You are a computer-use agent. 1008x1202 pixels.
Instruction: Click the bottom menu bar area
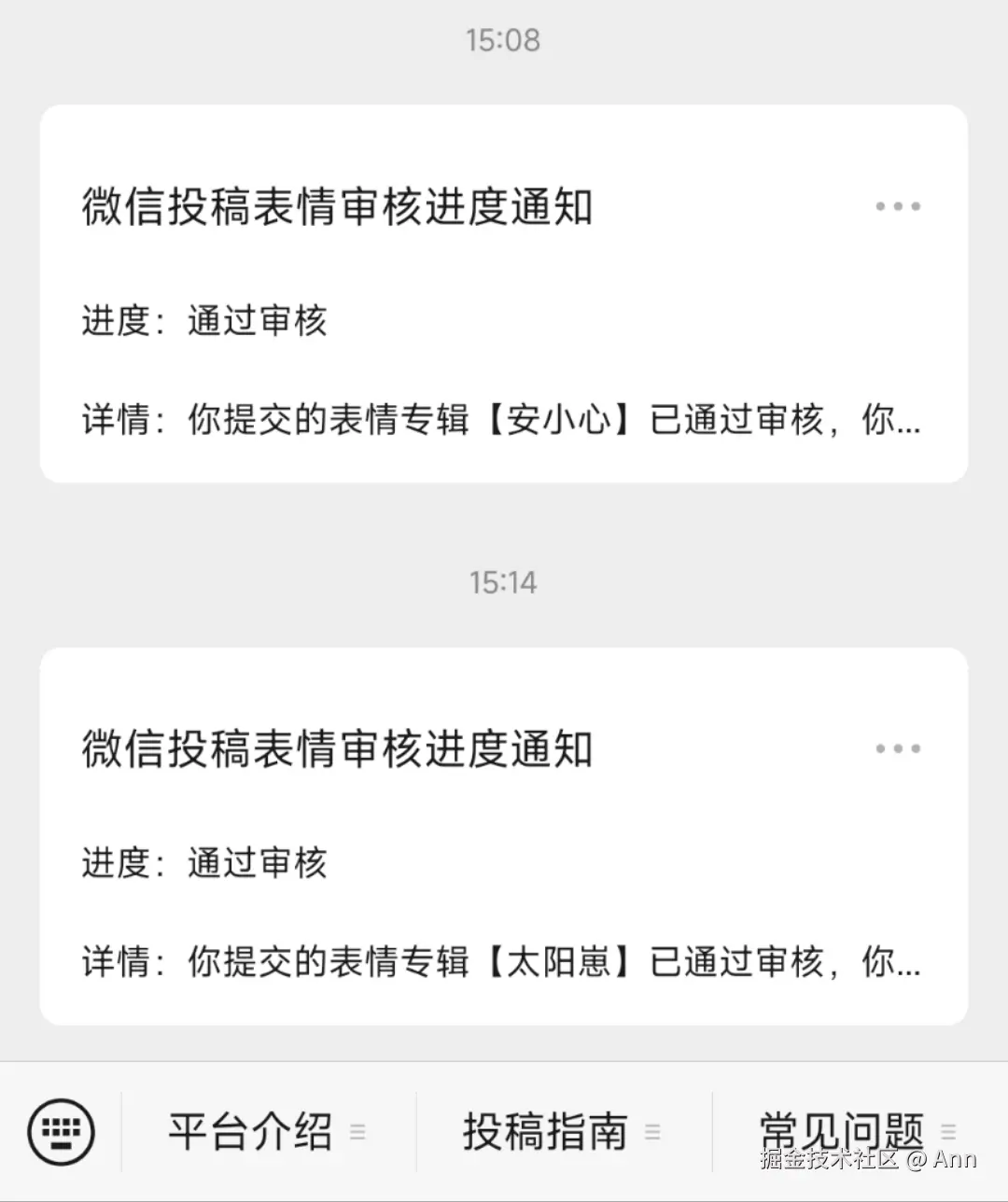click(504, 1132)
